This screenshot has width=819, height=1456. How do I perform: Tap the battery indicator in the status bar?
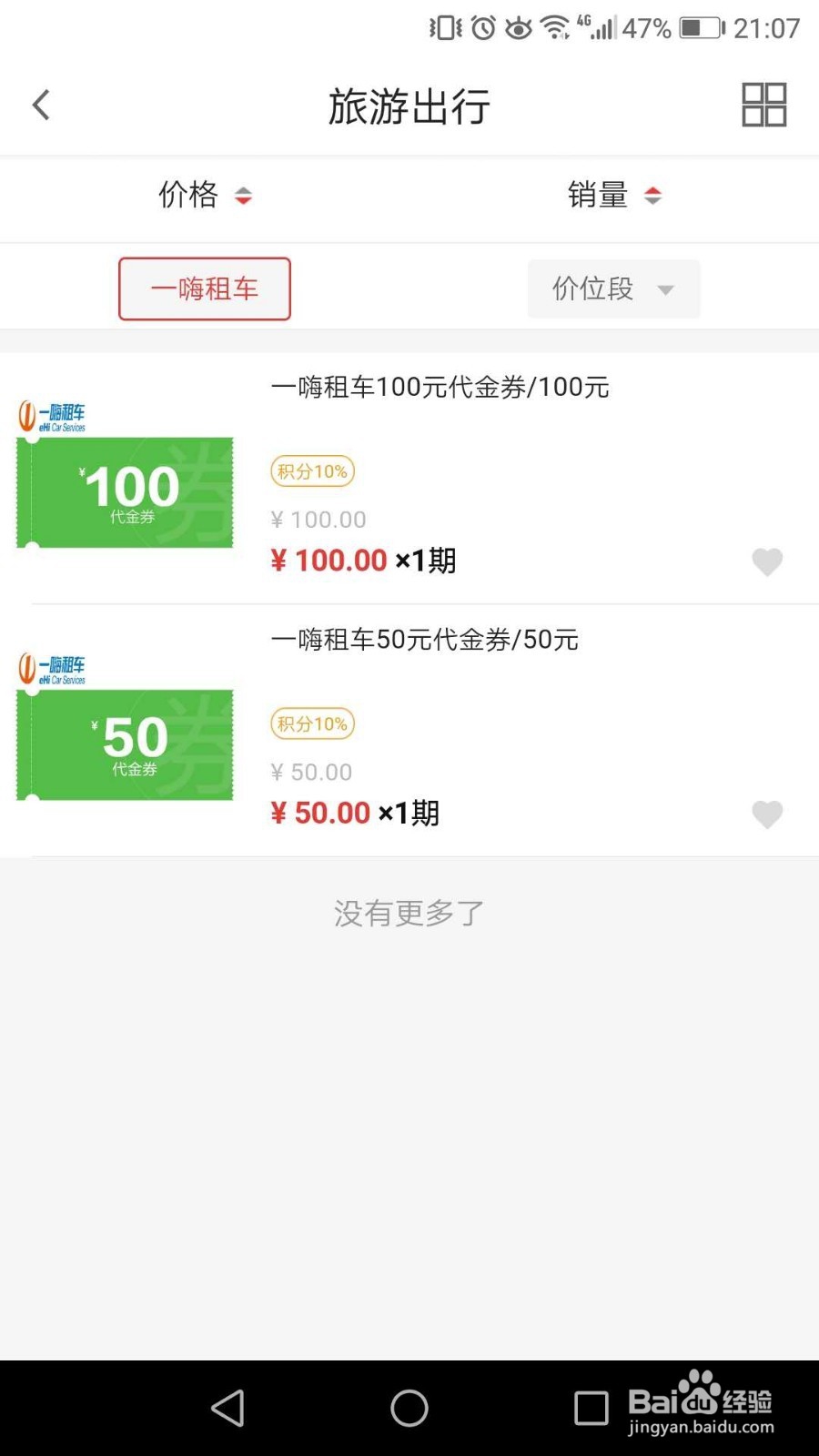click(x=701, y=28)
